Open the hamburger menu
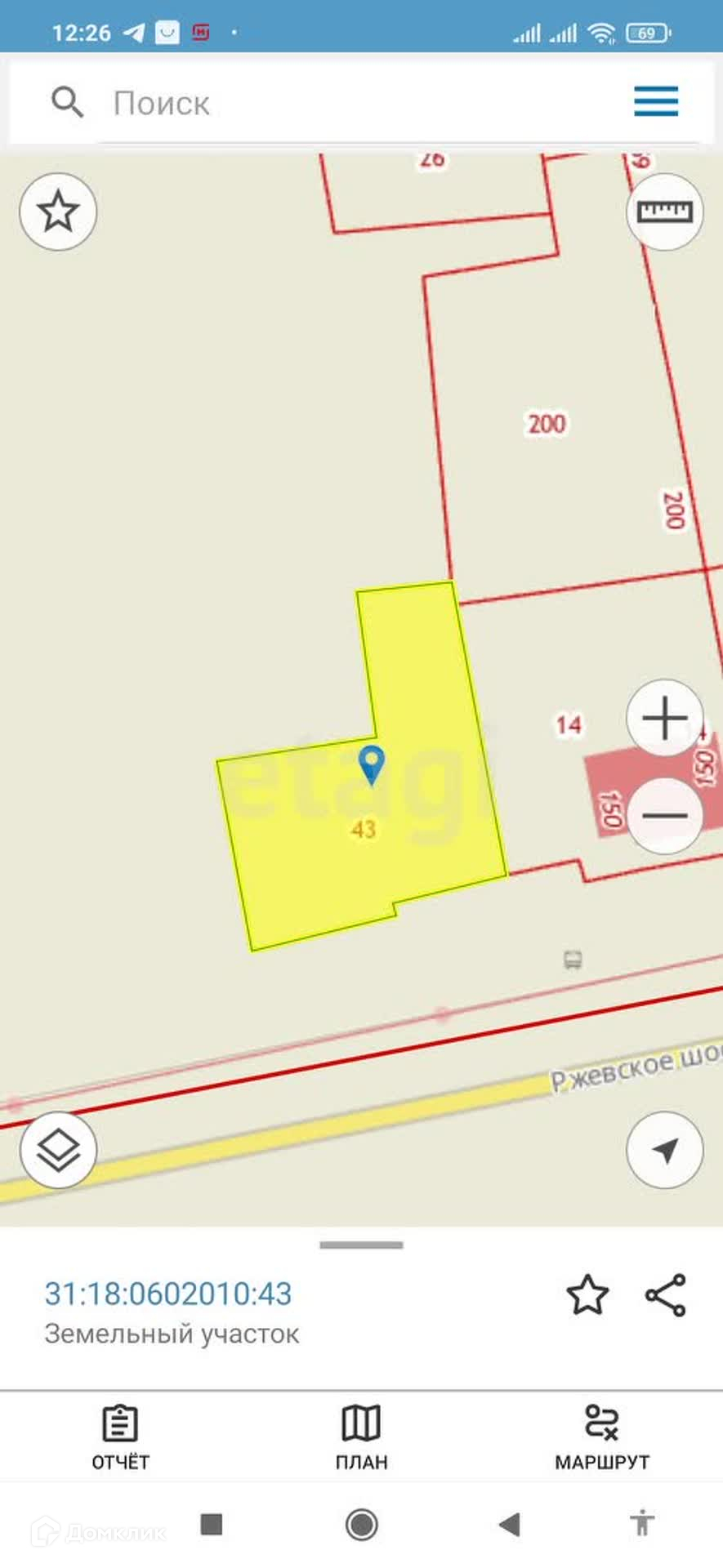This screenshot has height=1568, width=723. 656,102
